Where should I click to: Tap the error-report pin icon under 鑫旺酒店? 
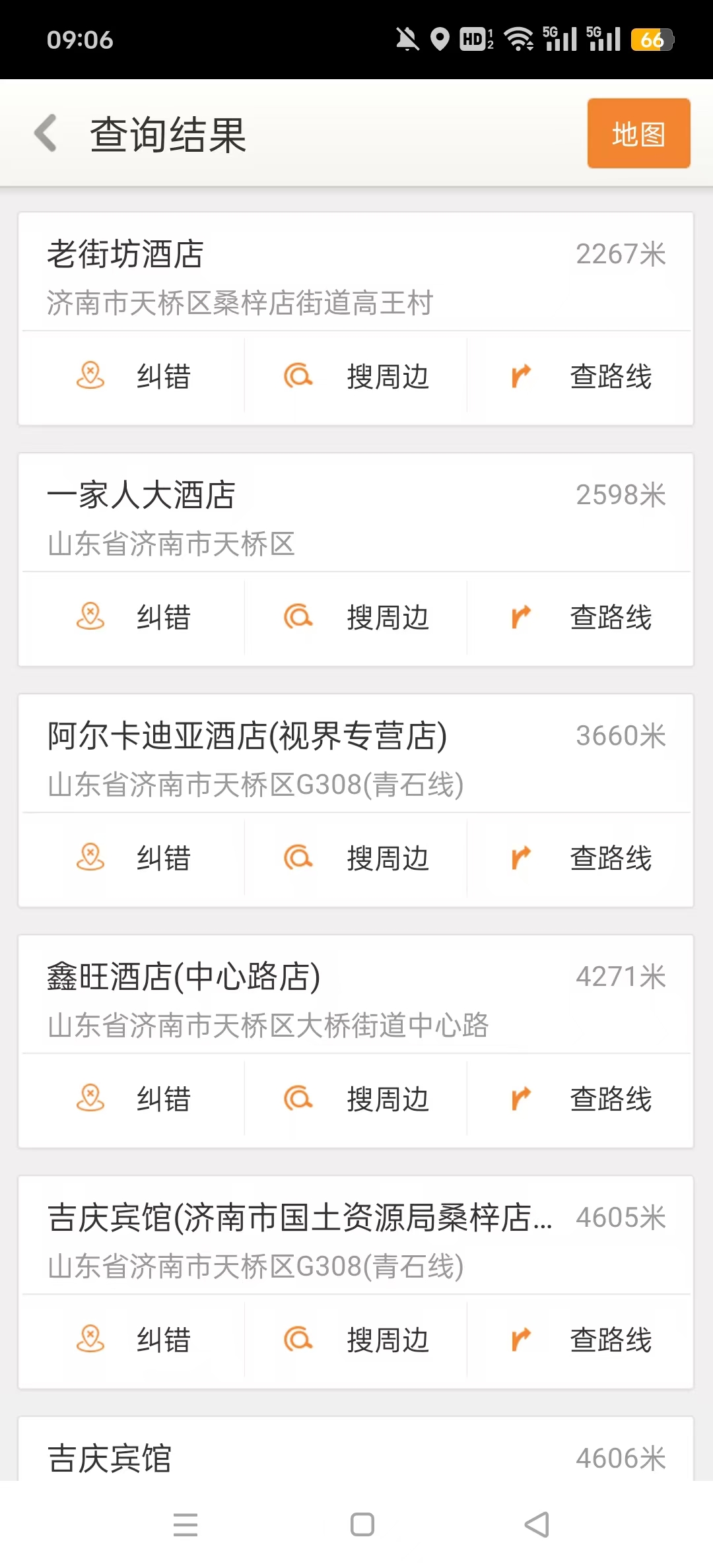tap(90, 1098)
